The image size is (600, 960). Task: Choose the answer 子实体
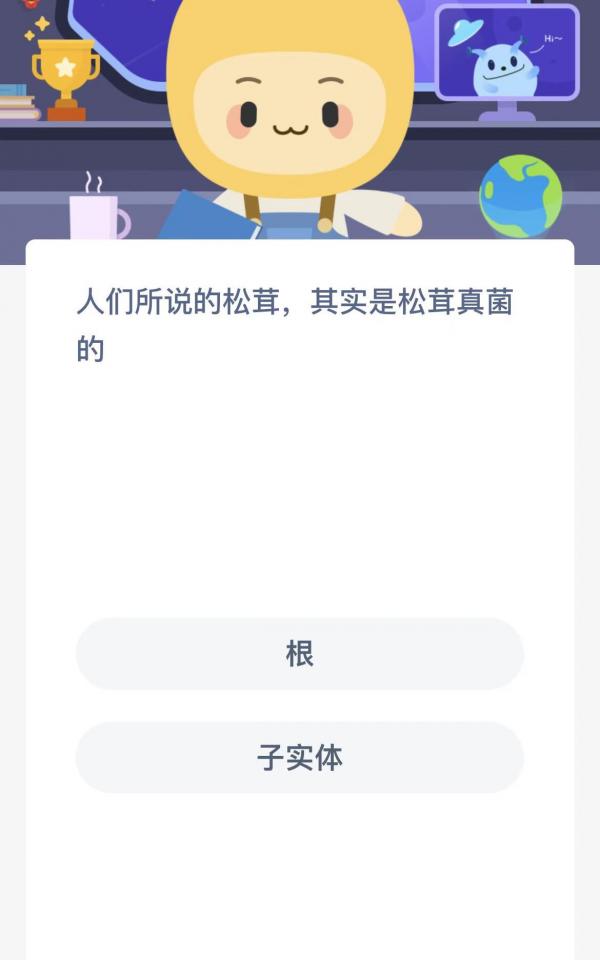(300, 758)
